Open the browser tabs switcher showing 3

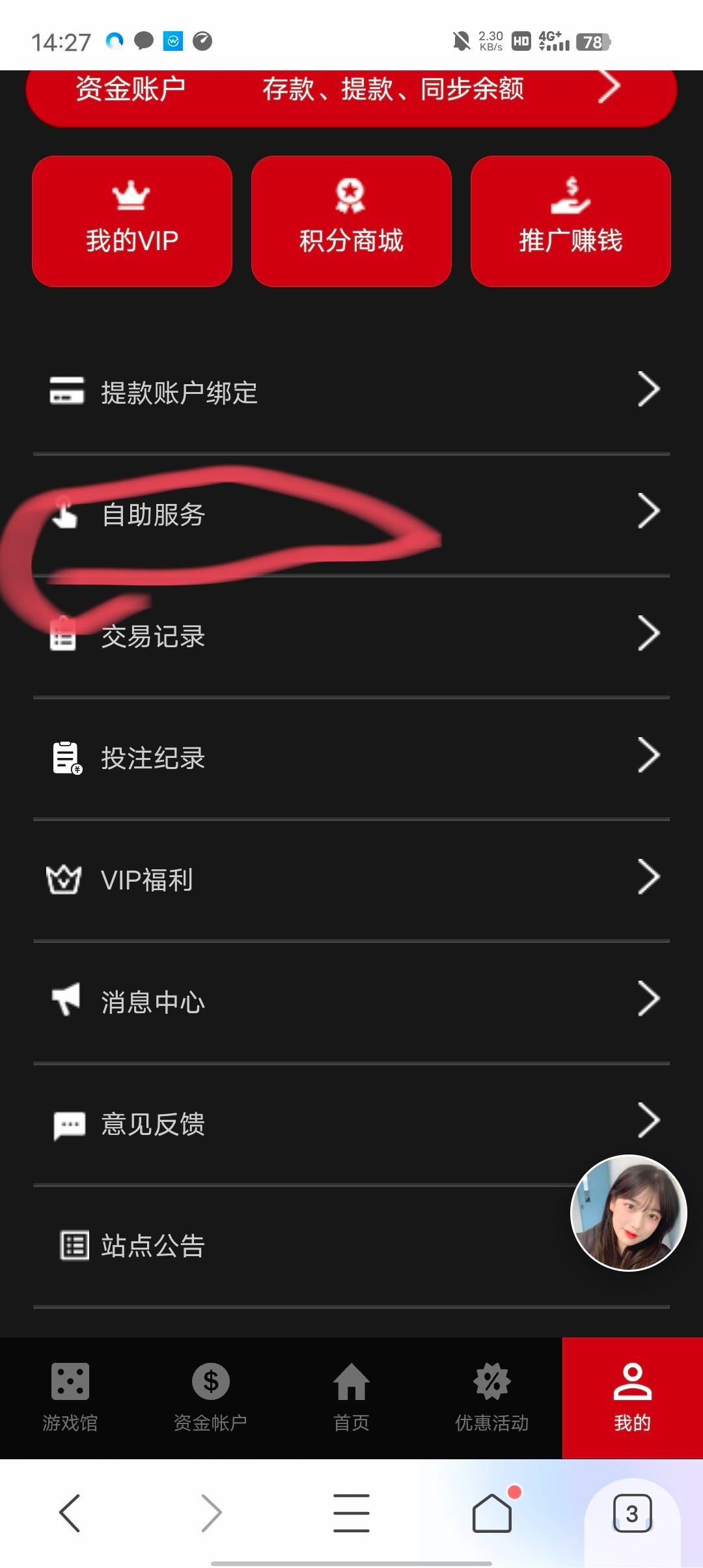(632, 1513)
